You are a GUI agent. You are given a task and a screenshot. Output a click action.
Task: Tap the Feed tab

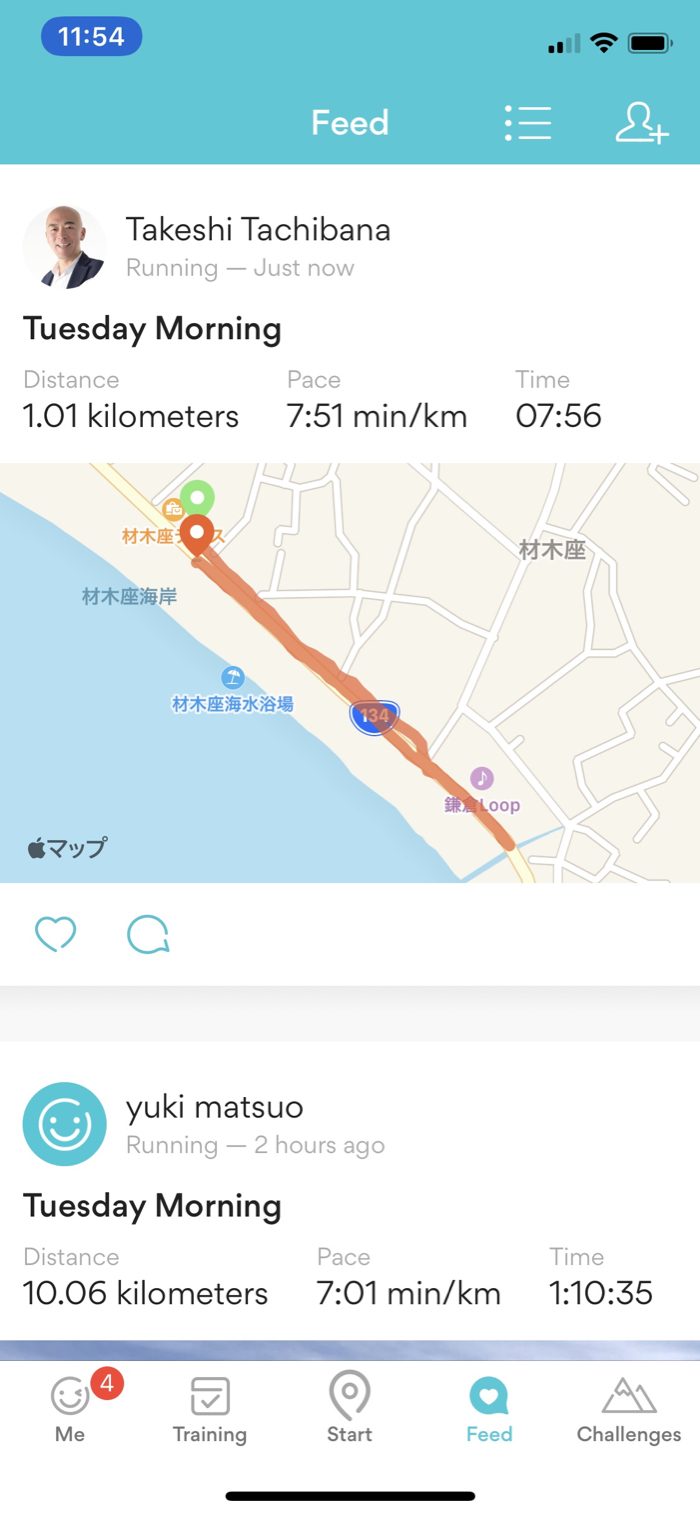(489, 1408)
